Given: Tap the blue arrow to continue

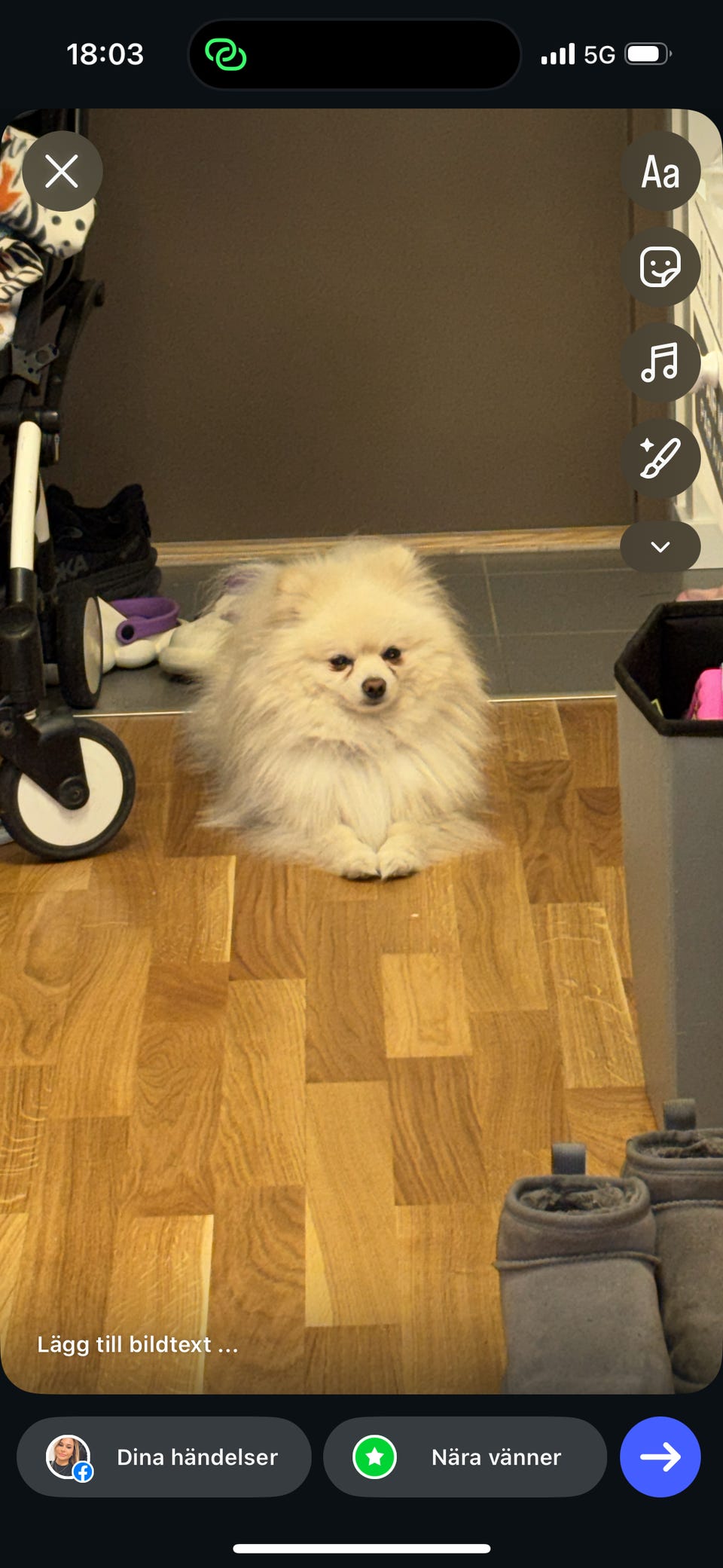Looking at the screenshot, I should 660,1456.
